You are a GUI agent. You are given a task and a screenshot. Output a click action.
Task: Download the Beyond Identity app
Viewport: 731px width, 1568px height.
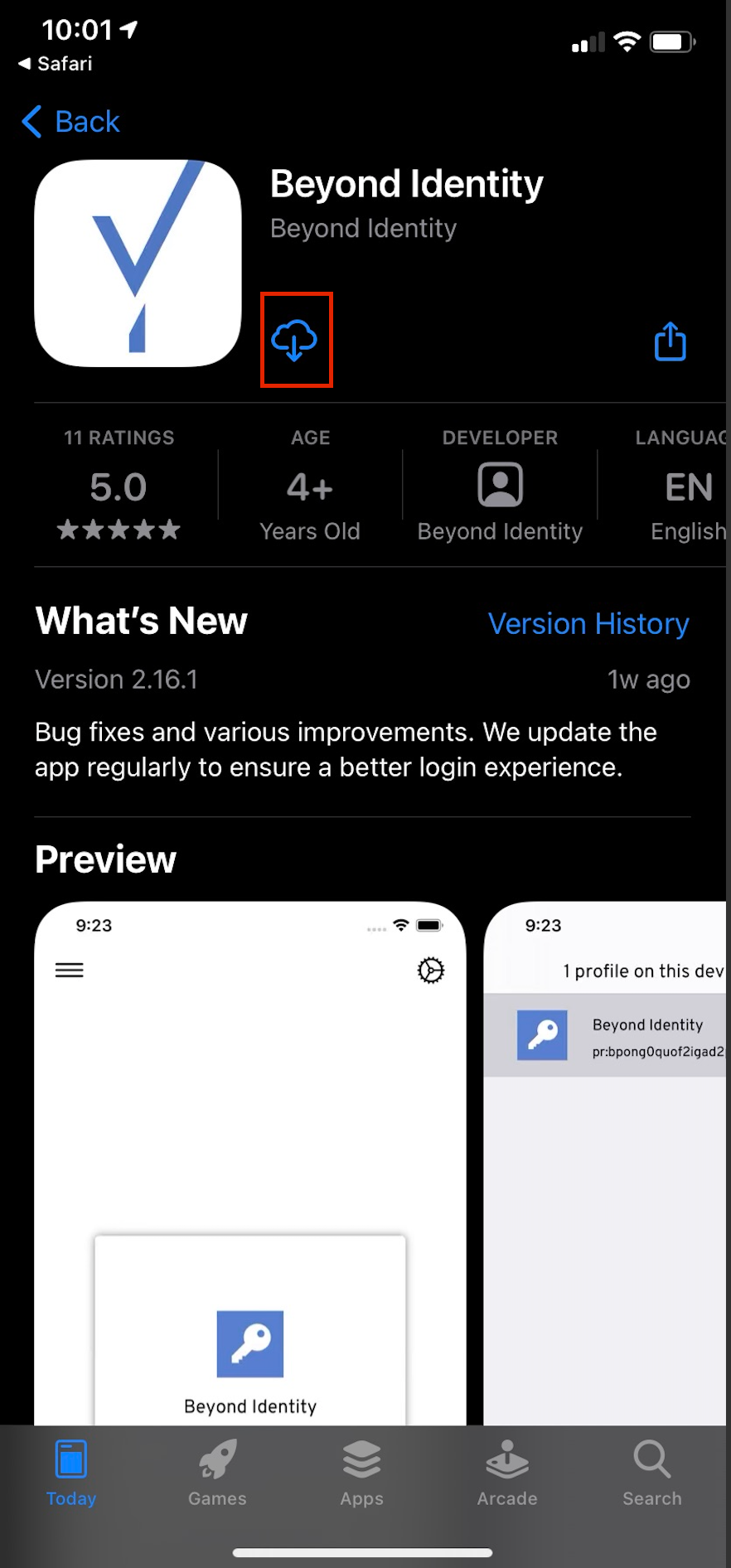295,340
